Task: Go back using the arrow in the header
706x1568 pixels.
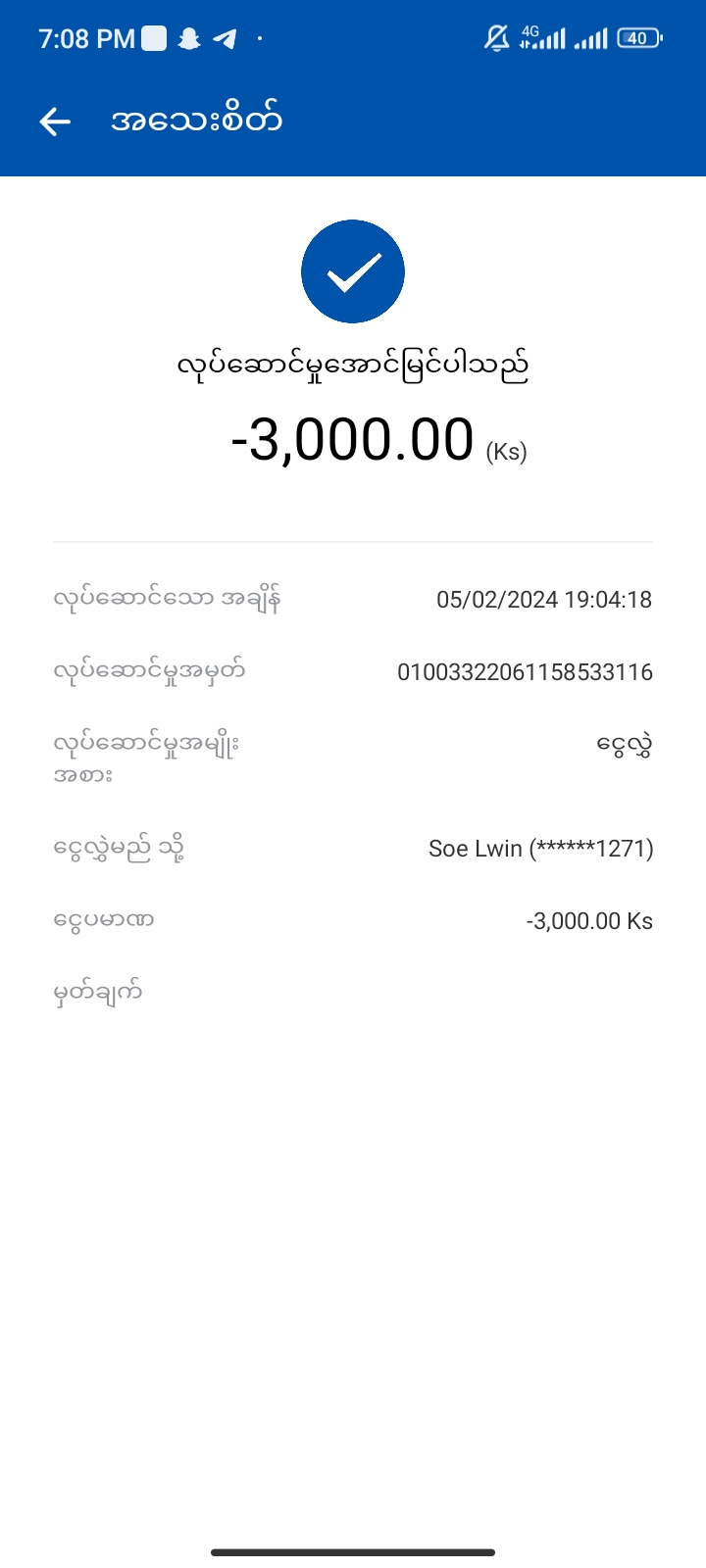Action: coord(55,122)
